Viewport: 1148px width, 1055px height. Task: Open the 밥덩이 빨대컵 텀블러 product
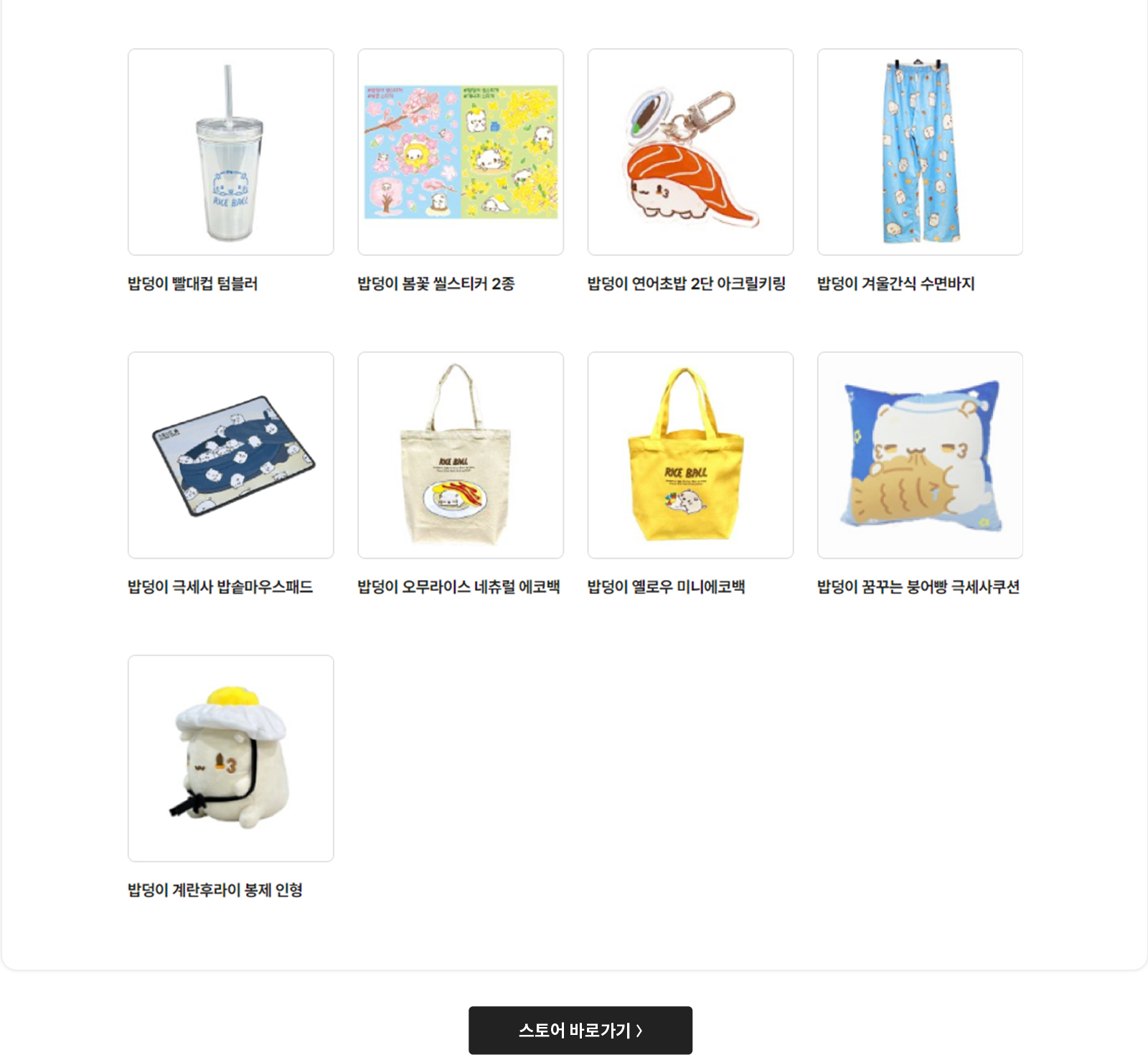230,152
